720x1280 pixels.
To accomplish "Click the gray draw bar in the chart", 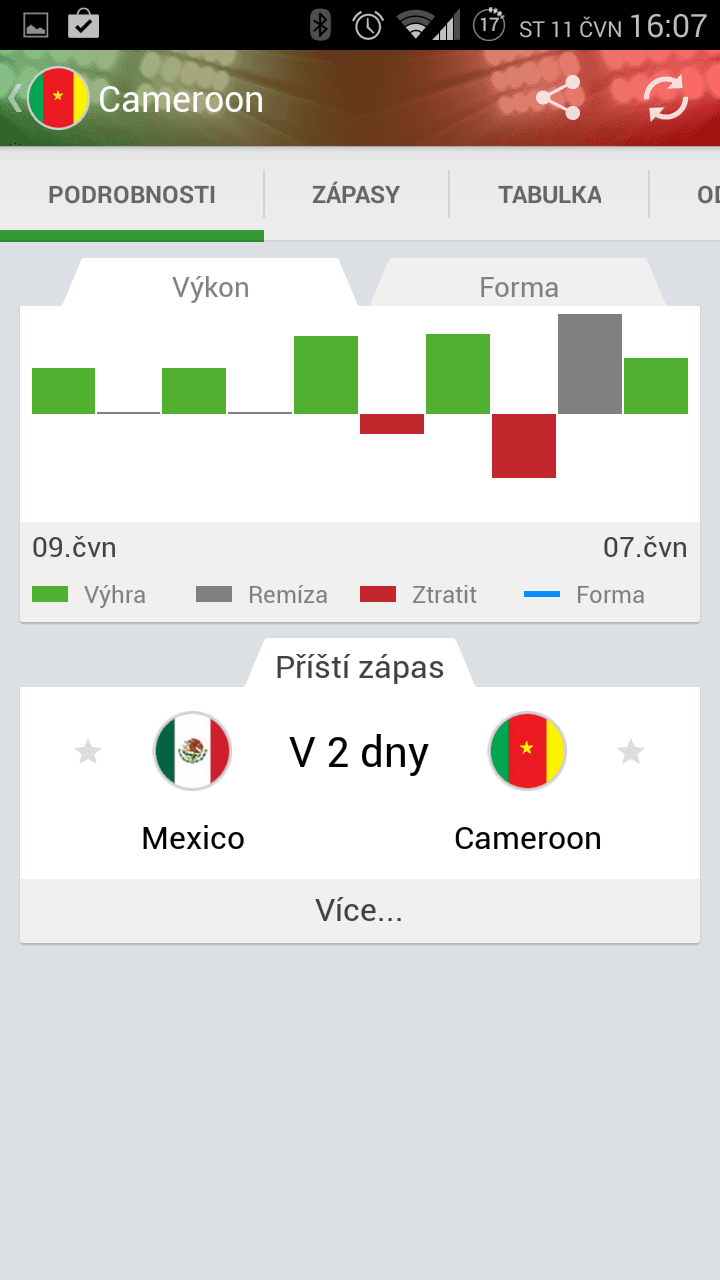I will tap(589, 360).
